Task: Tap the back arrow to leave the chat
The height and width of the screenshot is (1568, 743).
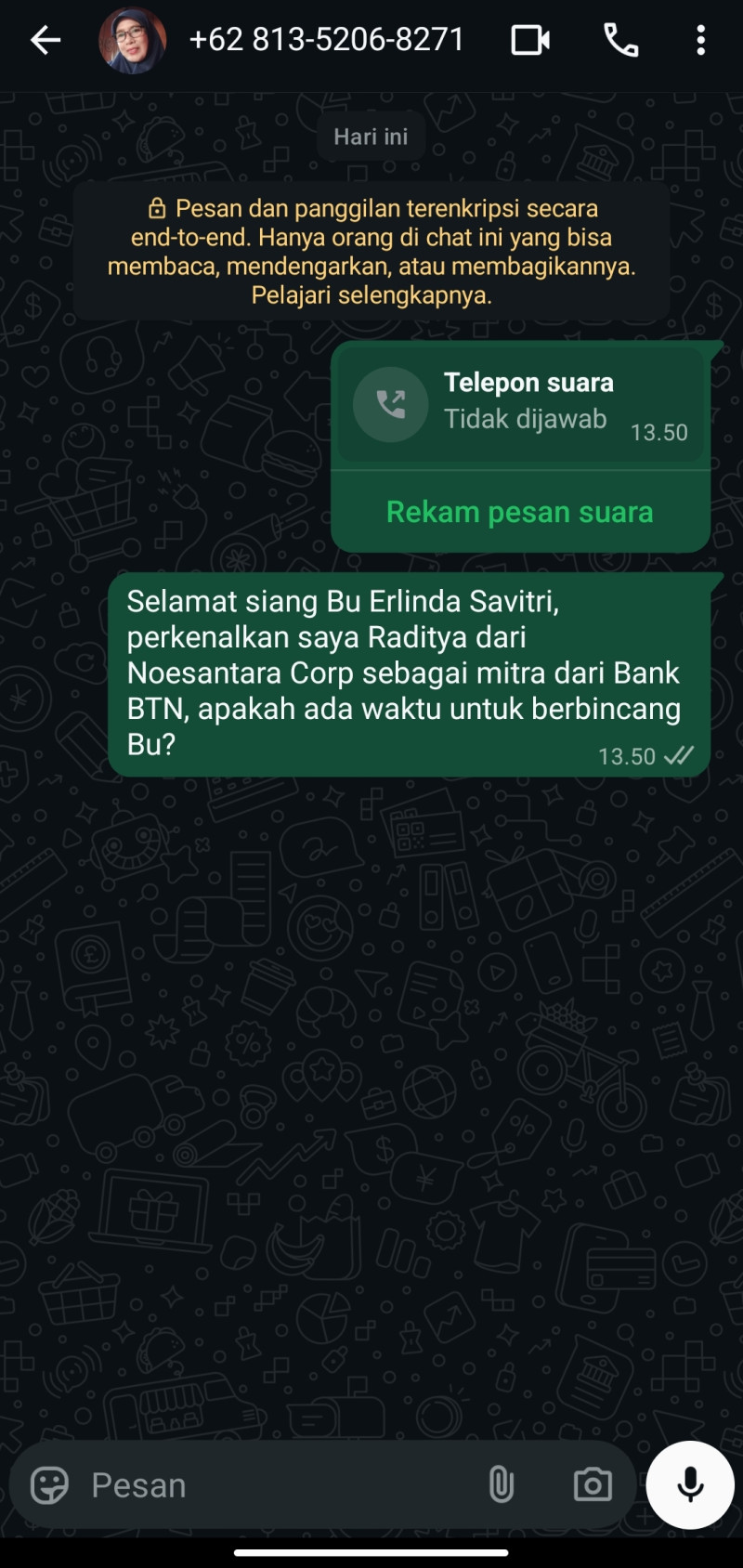Action: (45, 40)
